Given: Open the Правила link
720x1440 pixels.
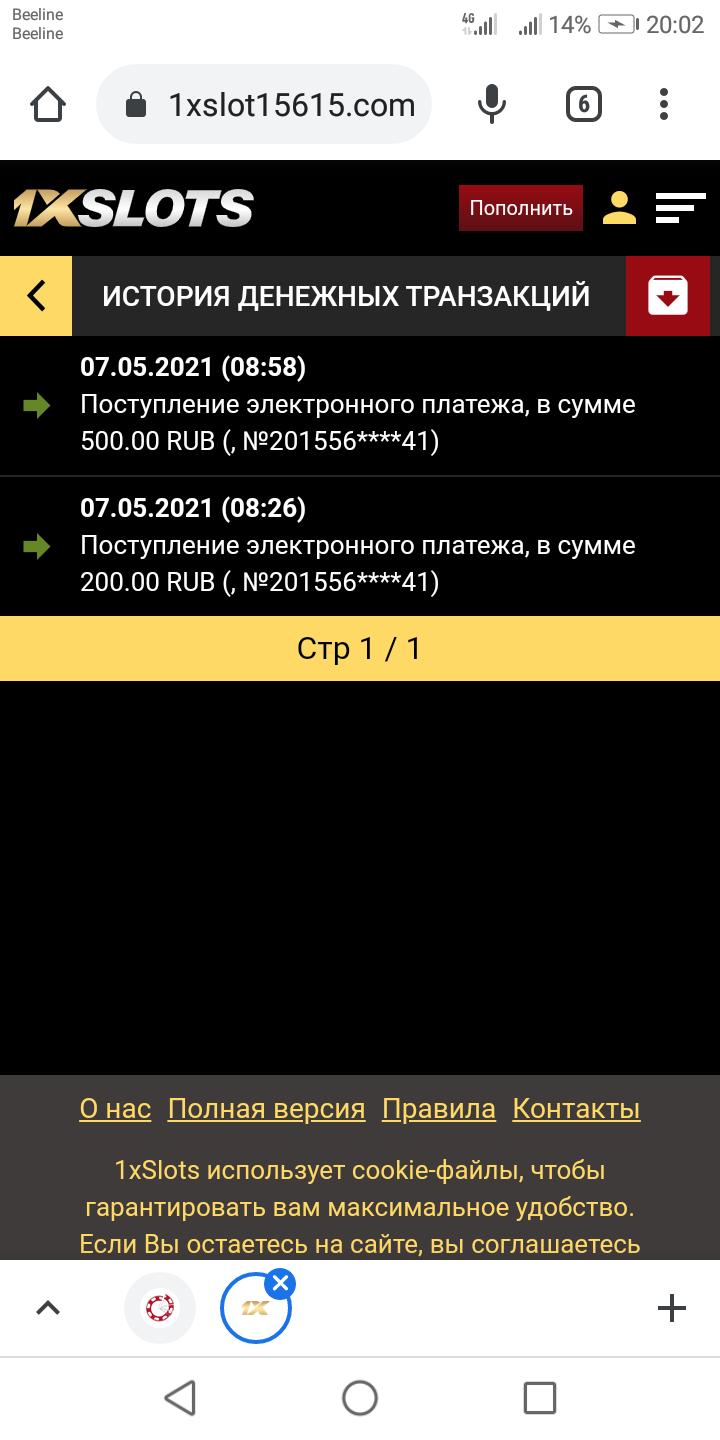Looking at the screenshot, I should [x=439, y=1109].
